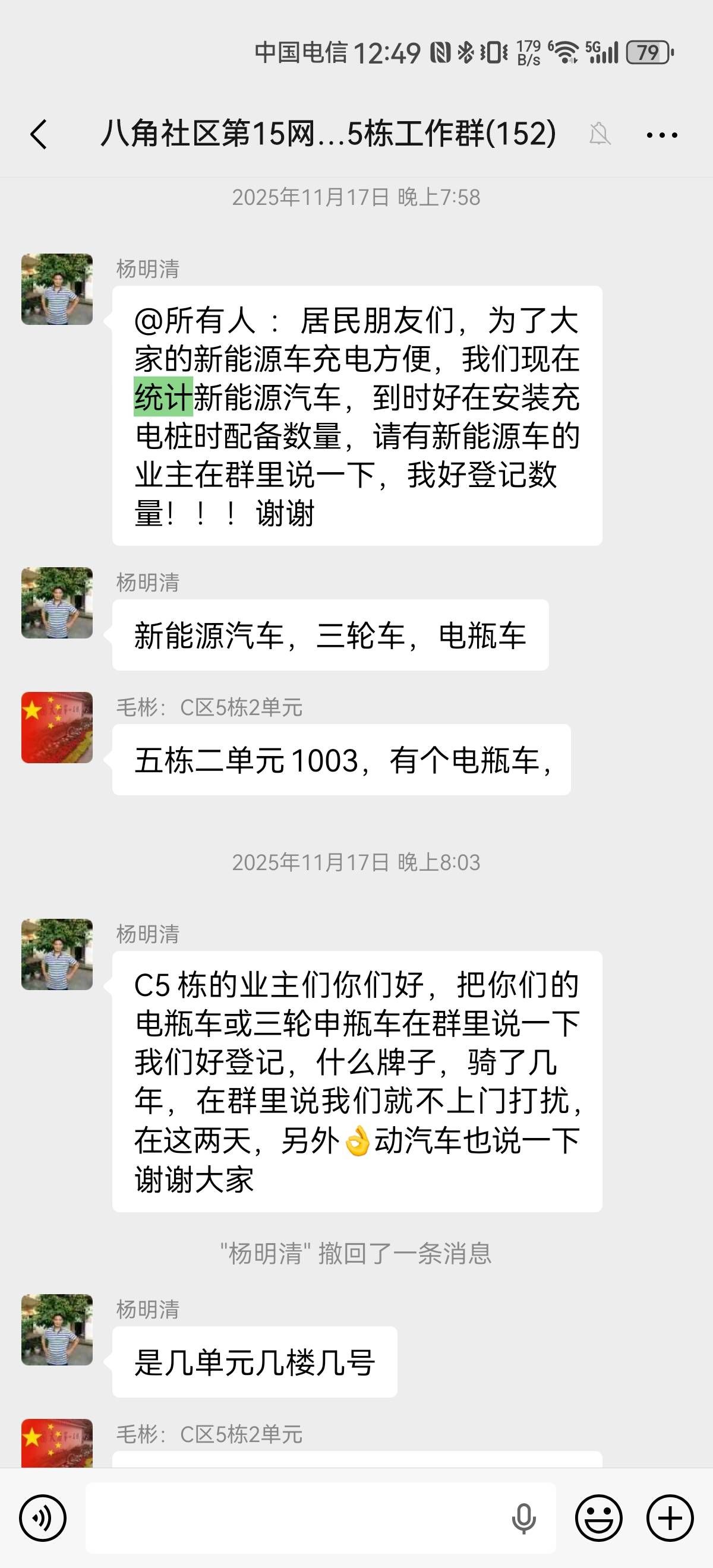Viewport: 713px width, 1568px height.
Task: Tap 杨明清's avatar on the @所有人 message
Action: (x=57, y=289)
